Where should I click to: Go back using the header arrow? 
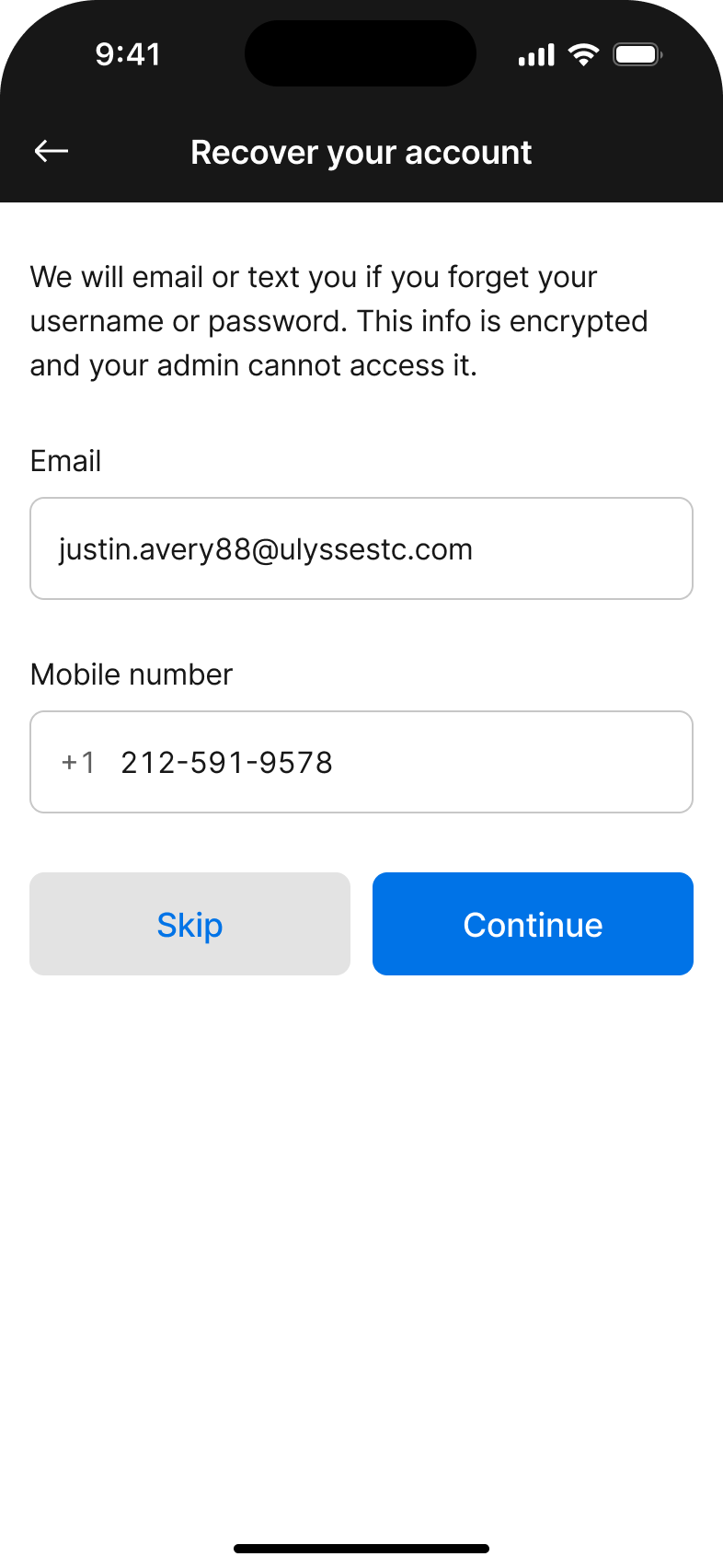pos(52,151)
